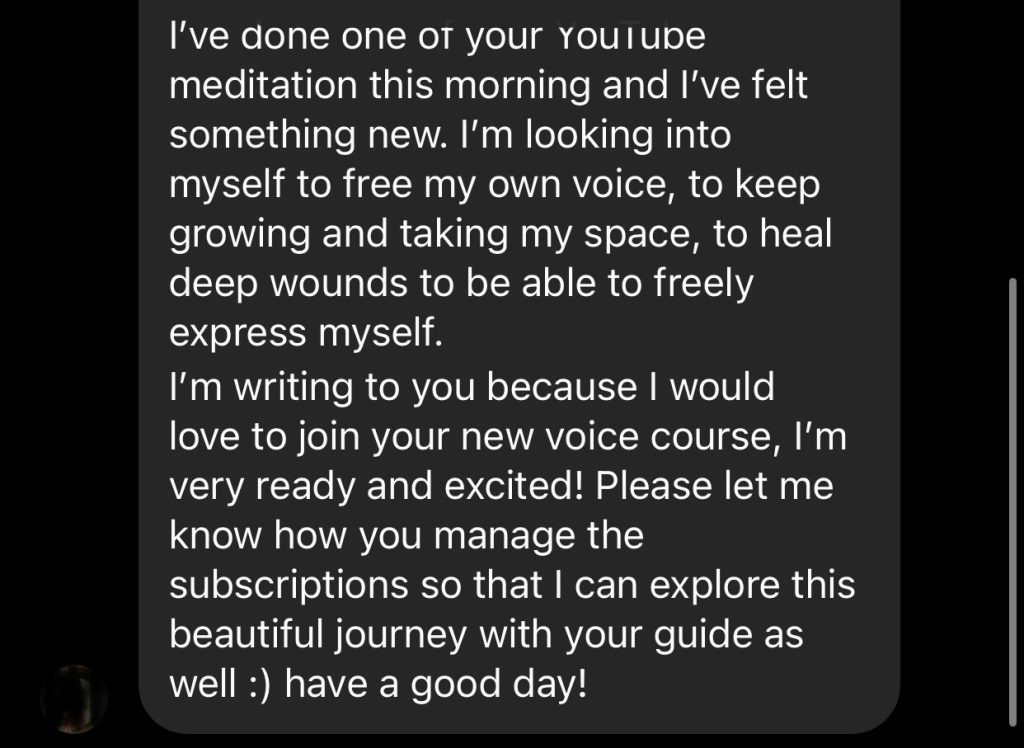Open the sender's profile picture beside the message
The height and width of the screenshot is (748, 1024).
click(x=73, y=699)
